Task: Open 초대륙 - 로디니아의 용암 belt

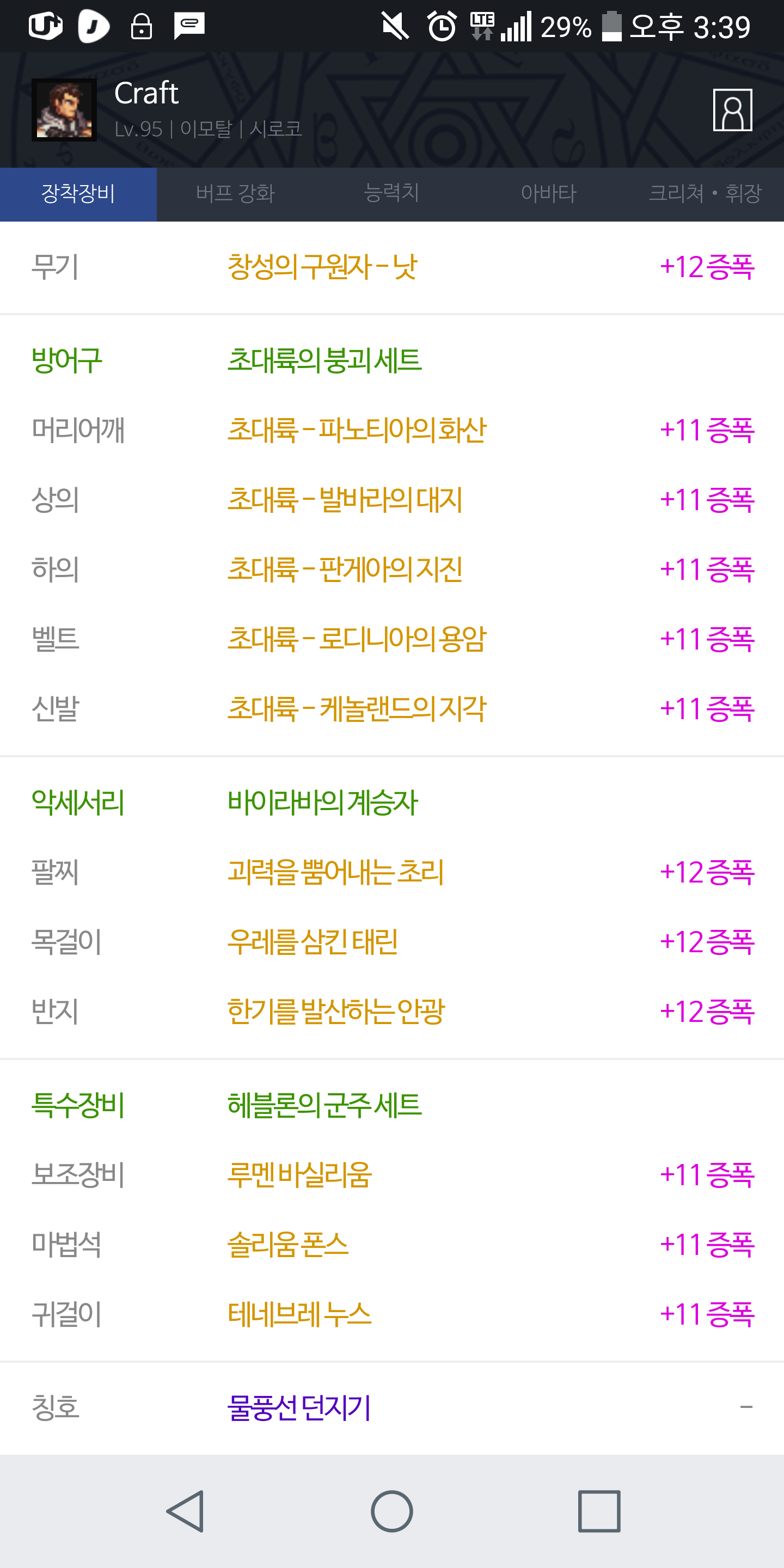Action: point(356,639)
